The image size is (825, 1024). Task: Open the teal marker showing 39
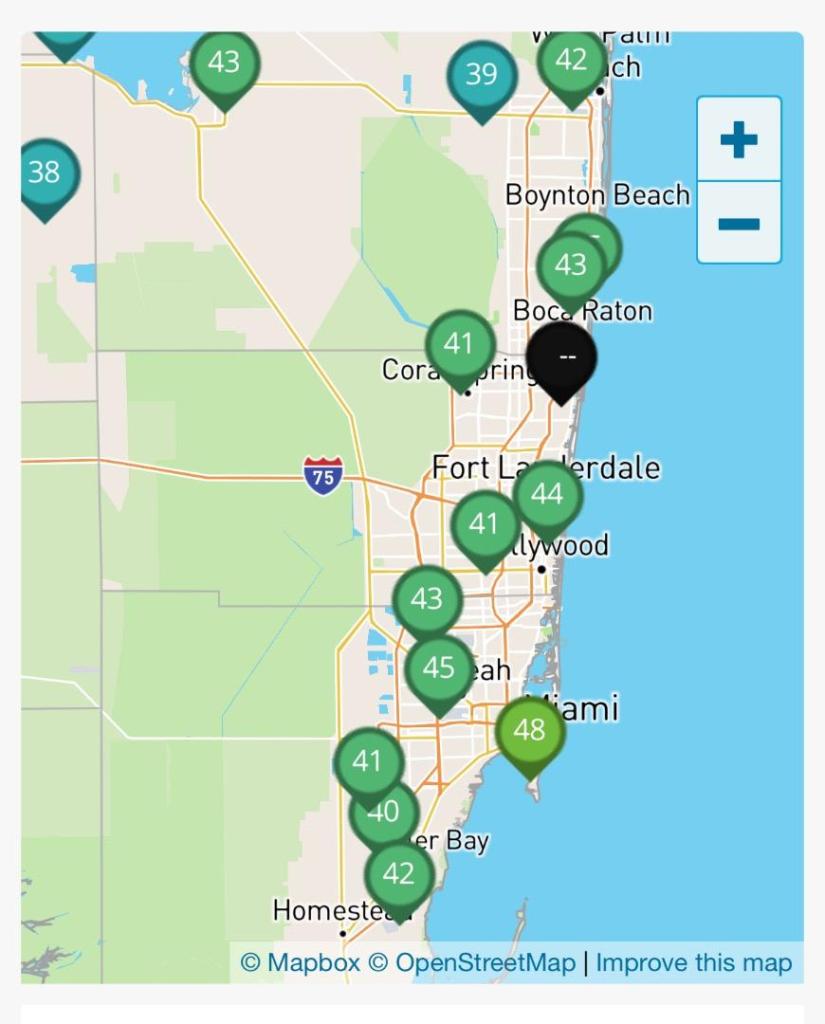click(482, 76)
